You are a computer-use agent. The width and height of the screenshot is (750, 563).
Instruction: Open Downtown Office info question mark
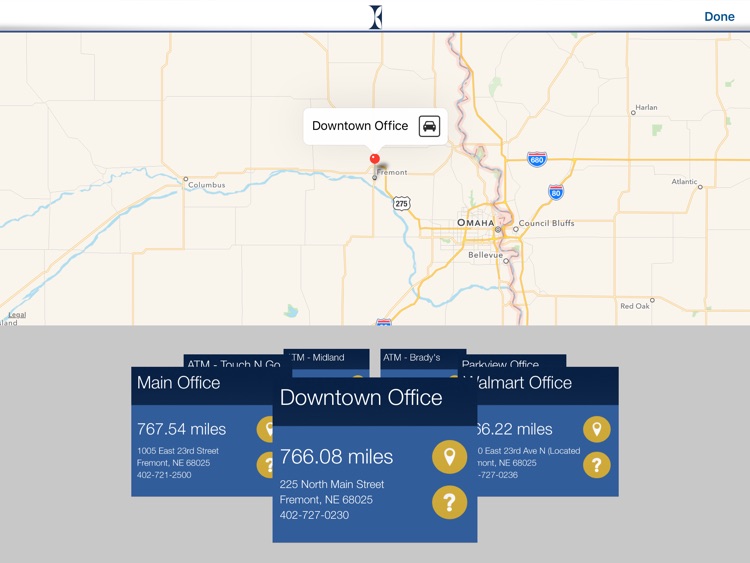tap(449, 502)
